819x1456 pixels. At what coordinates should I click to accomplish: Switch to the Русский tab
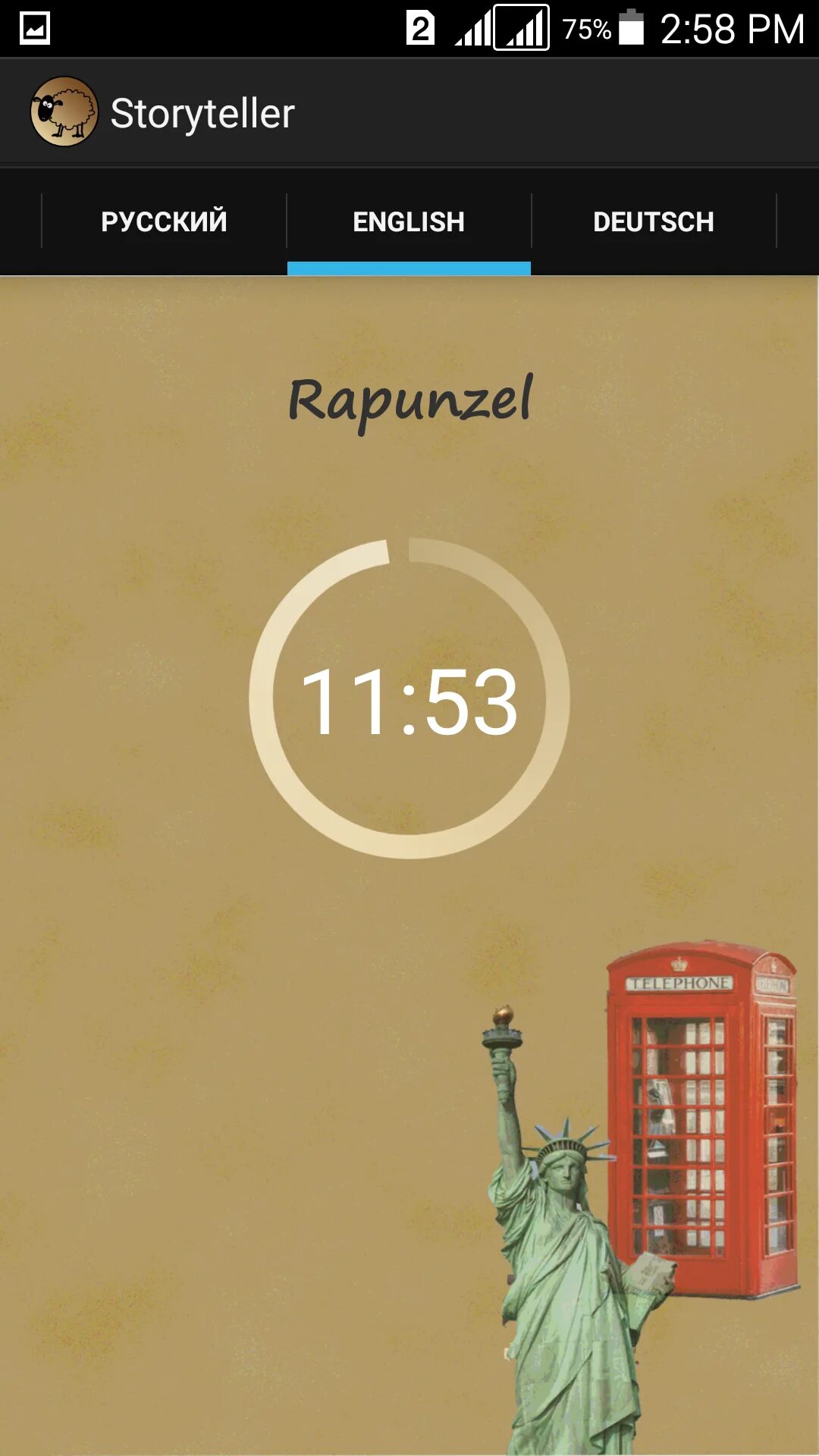(164, 221)
